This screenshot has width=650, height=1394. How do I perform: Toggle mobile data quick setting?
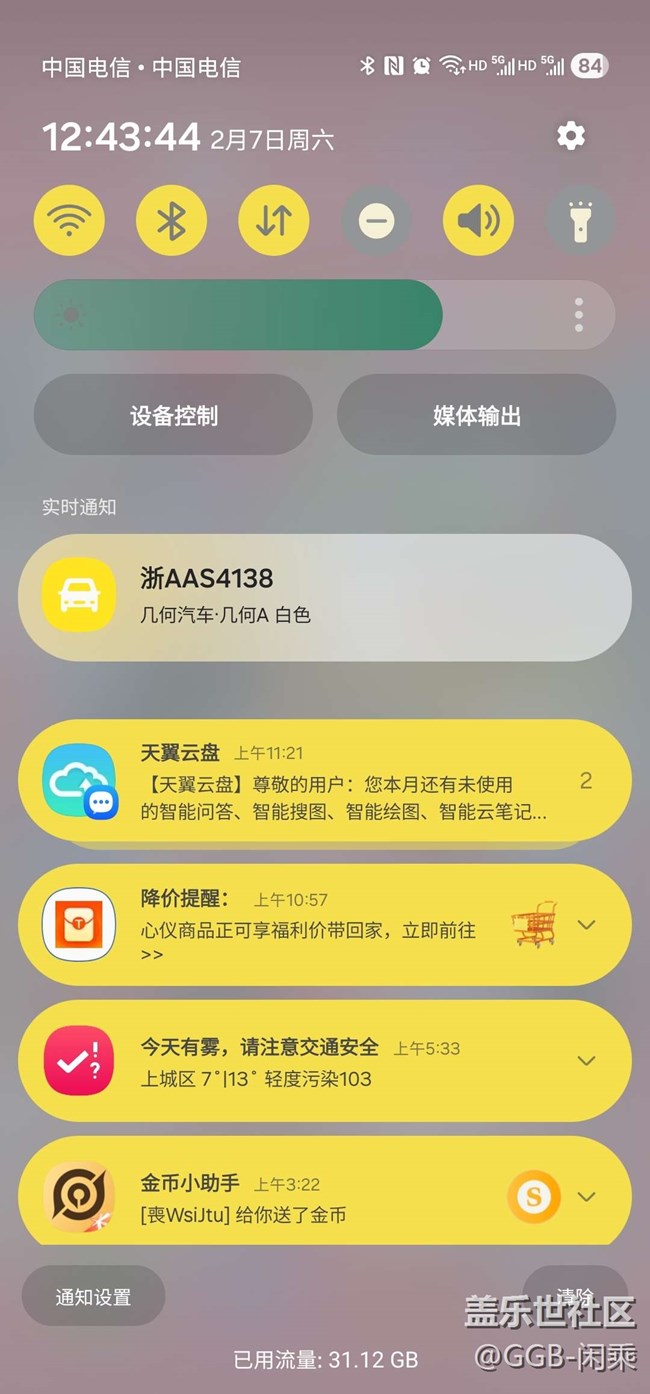tap(273, 221)
